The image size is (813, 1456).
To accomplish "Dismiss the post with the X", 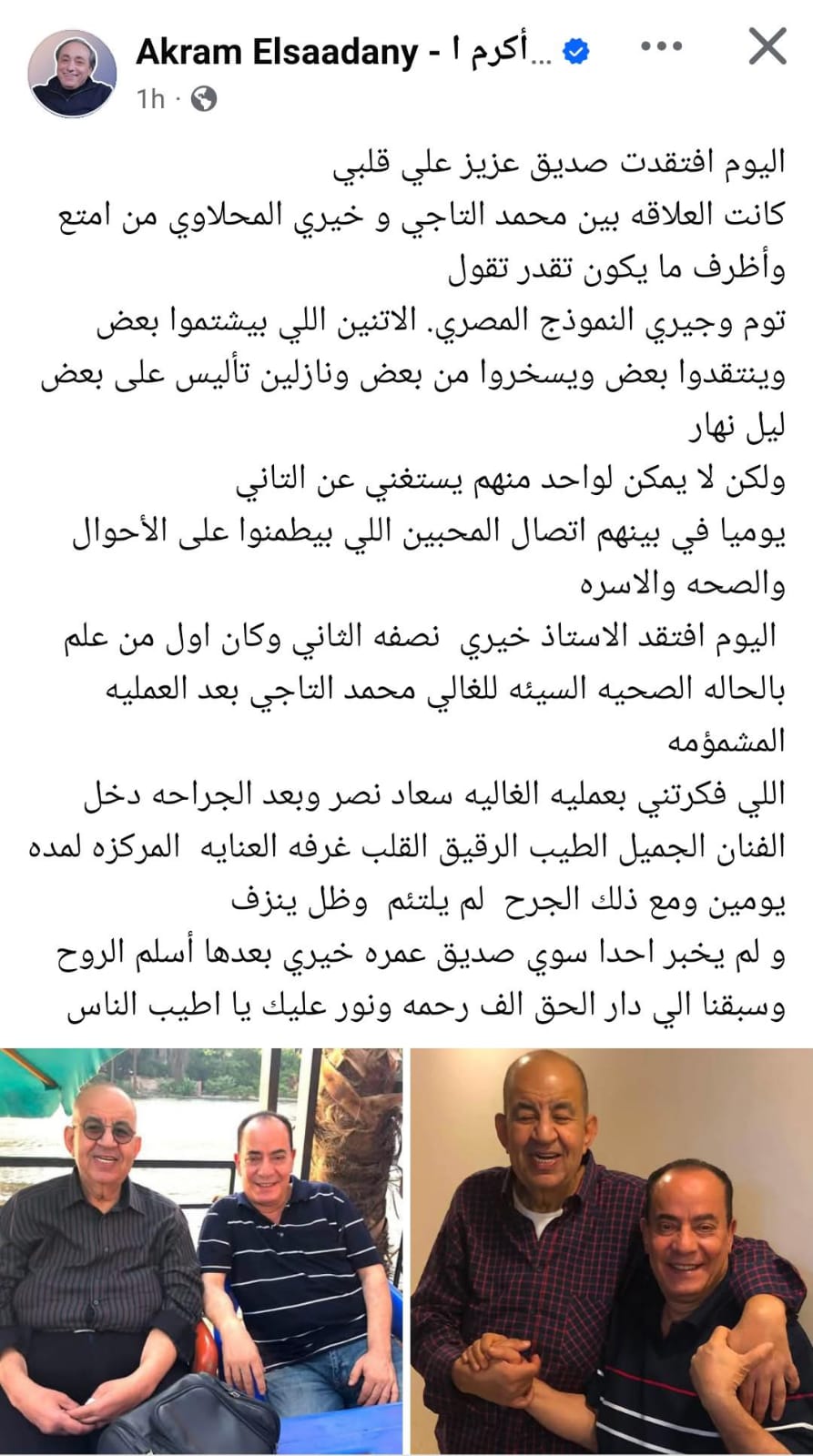I will tap(767, 46).
